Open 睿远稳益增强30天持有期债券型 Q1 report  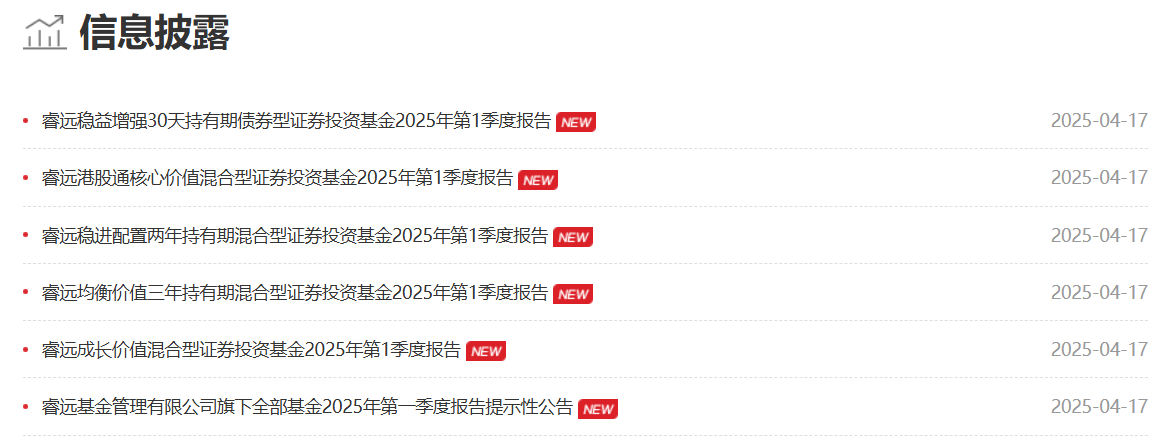(x=296, y=121)
